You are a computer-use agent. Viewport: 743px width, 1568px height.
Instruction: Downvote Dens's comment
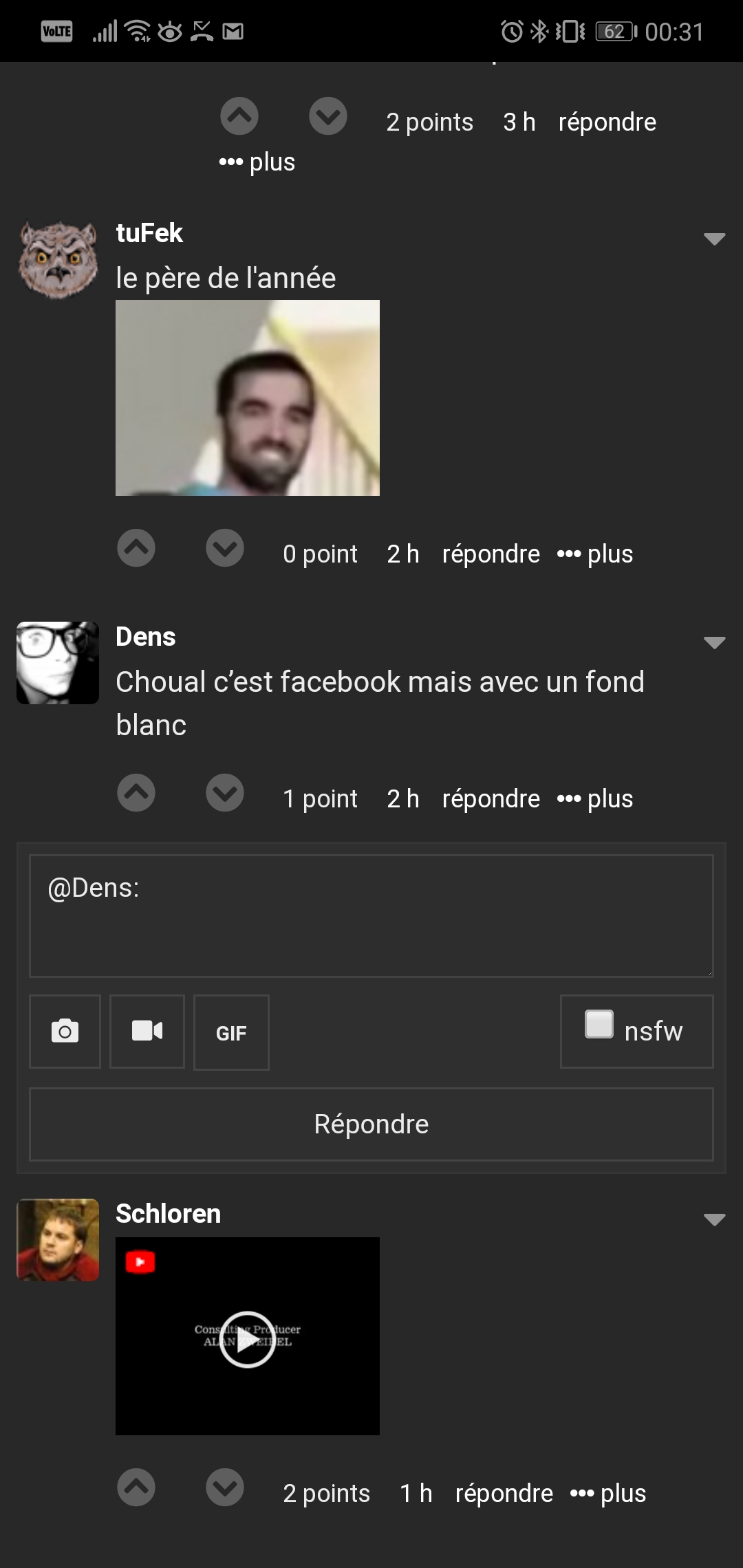(225, 793)
